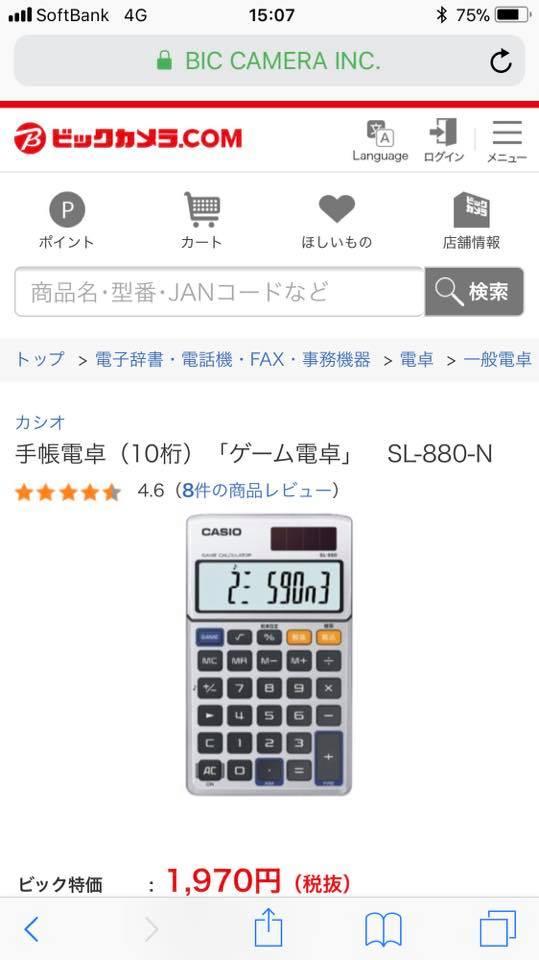Open Safari bookmarks
Screen dimensions: 539x960
coord(383,929)
